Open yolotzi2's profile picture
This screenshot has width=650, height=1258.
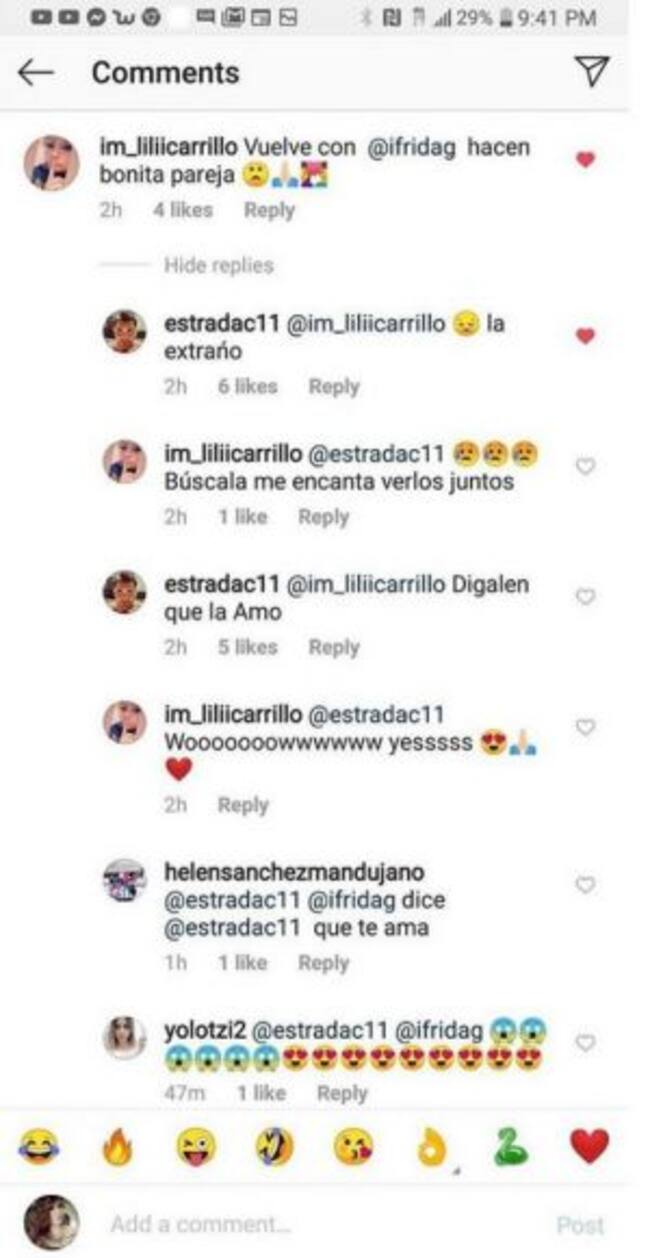click(x=125, y=1038)
